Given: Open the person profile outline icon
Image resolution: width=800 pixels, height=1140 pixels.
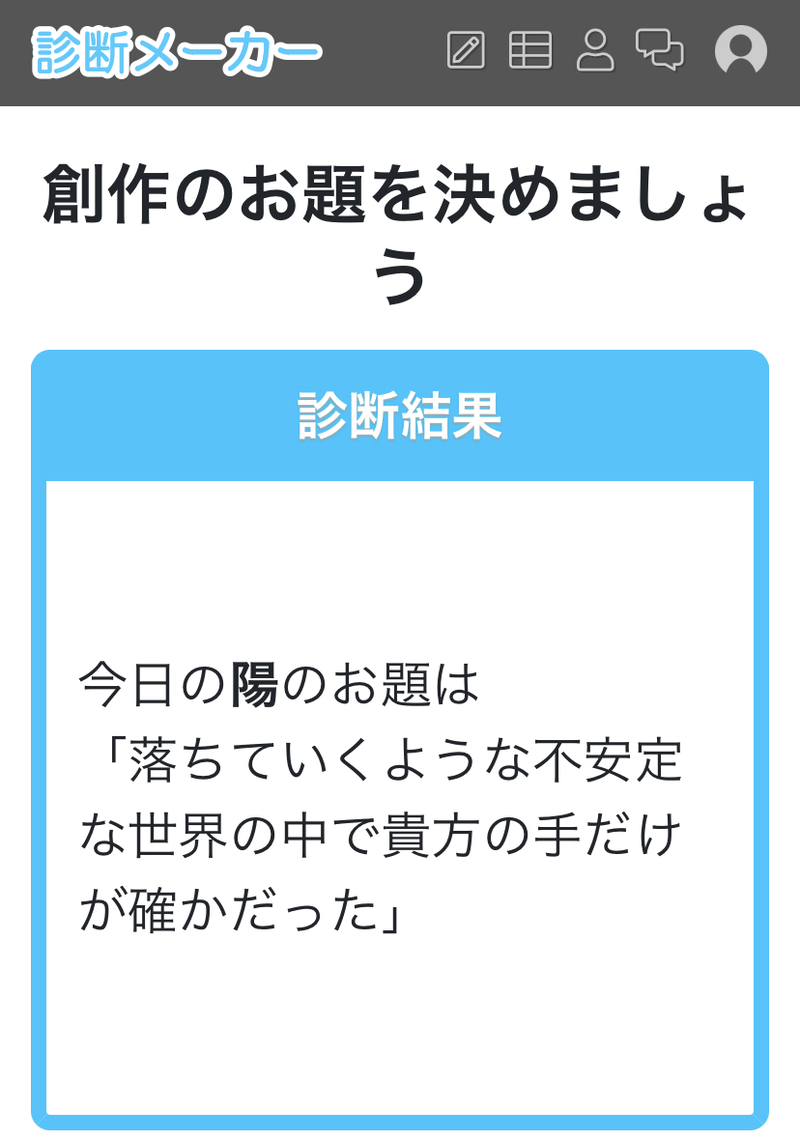Looking at the screenshot, I should (x=595, y=50).
